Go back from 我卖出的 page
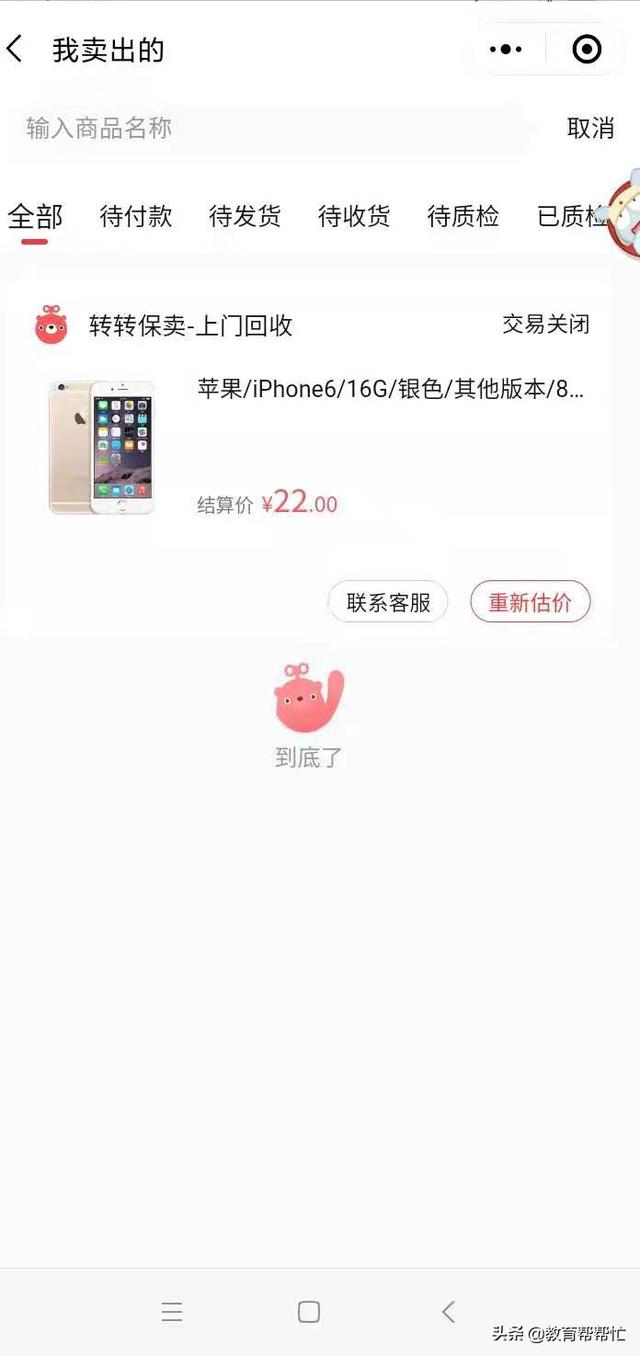This screenshot has width=640, height=1356. pos(15,49)
